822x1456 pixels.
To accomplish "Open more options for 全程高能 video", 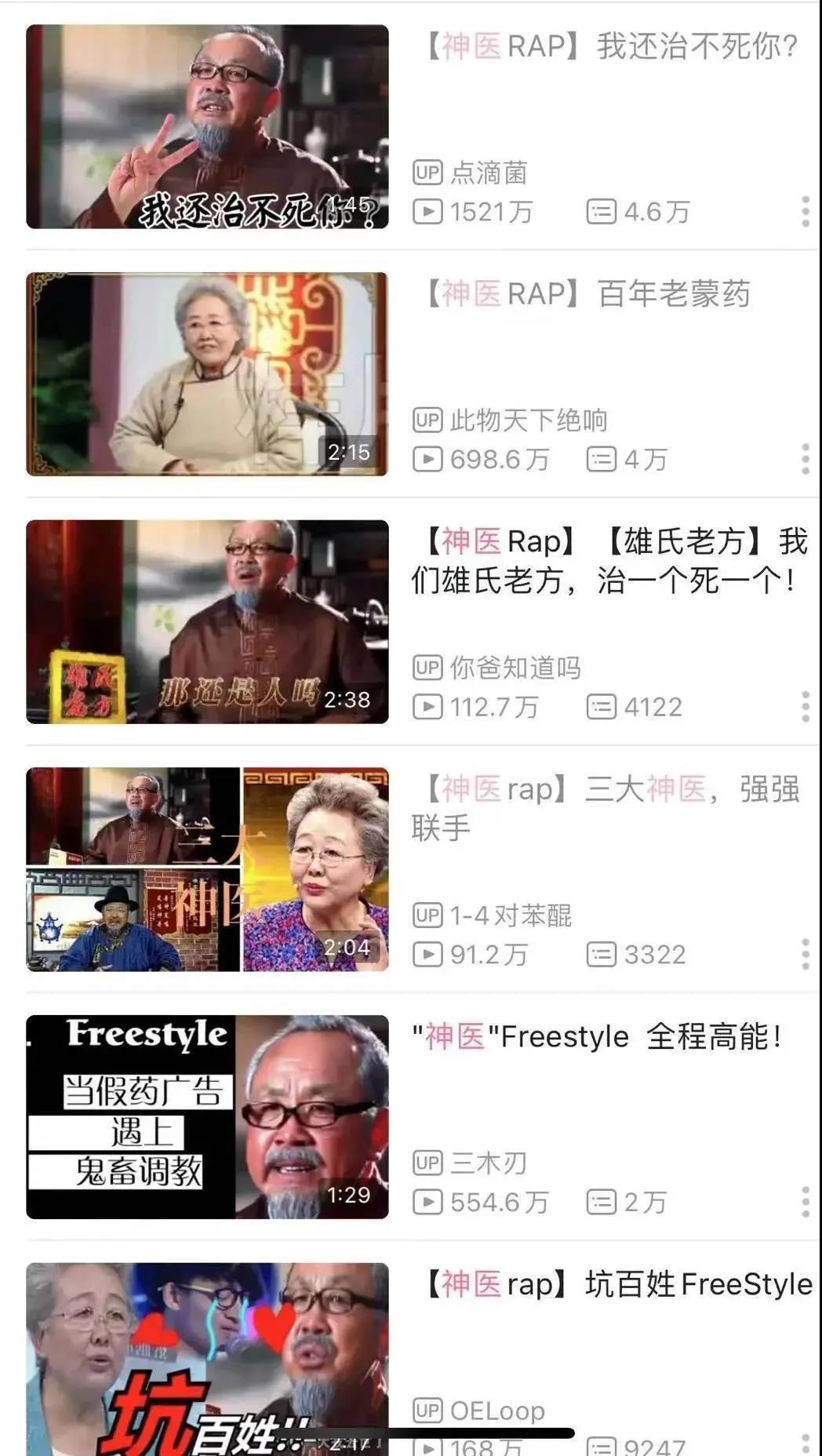I will 805,1202.
